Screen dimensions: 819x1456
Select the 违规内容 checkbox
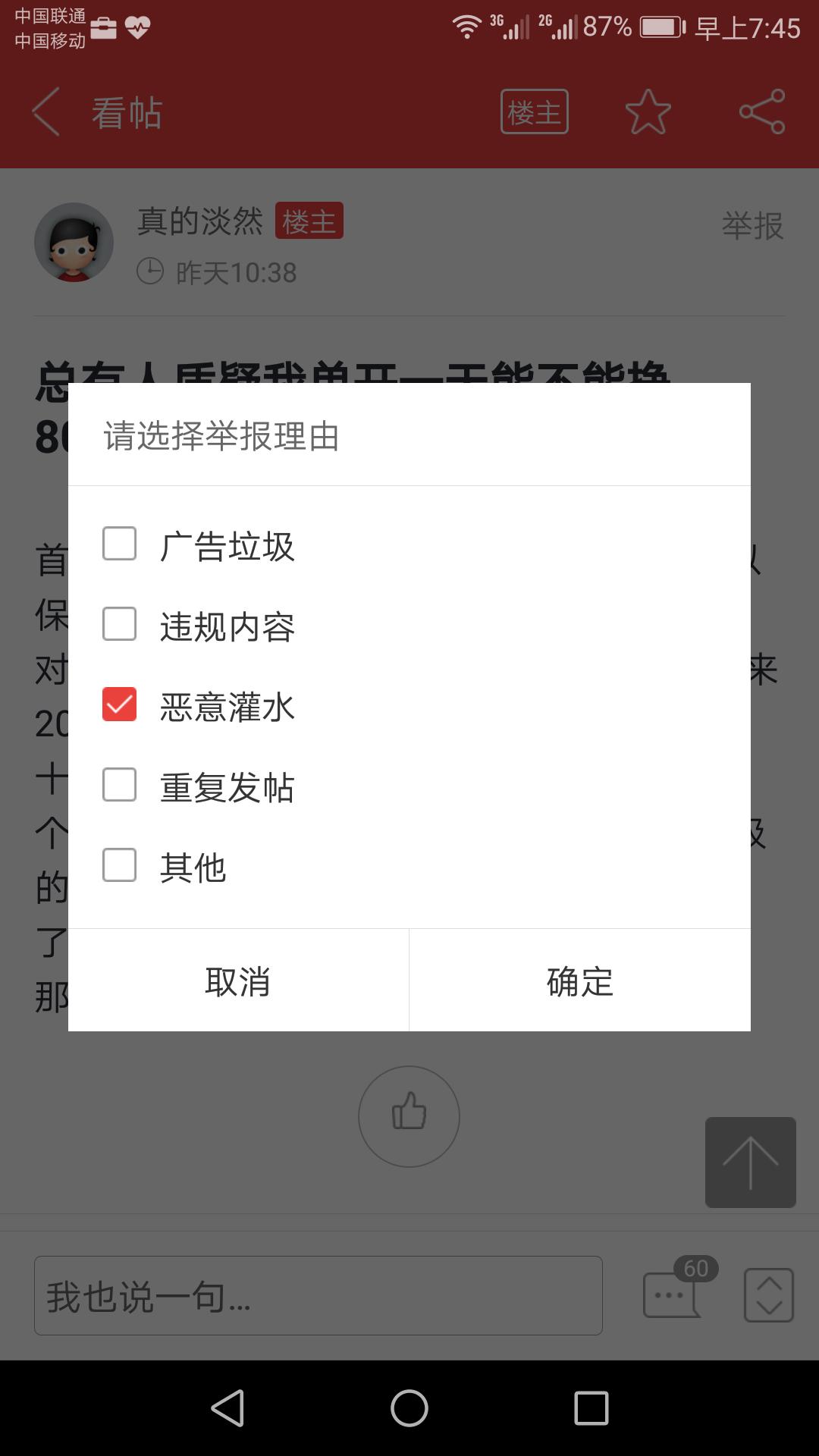119,624
